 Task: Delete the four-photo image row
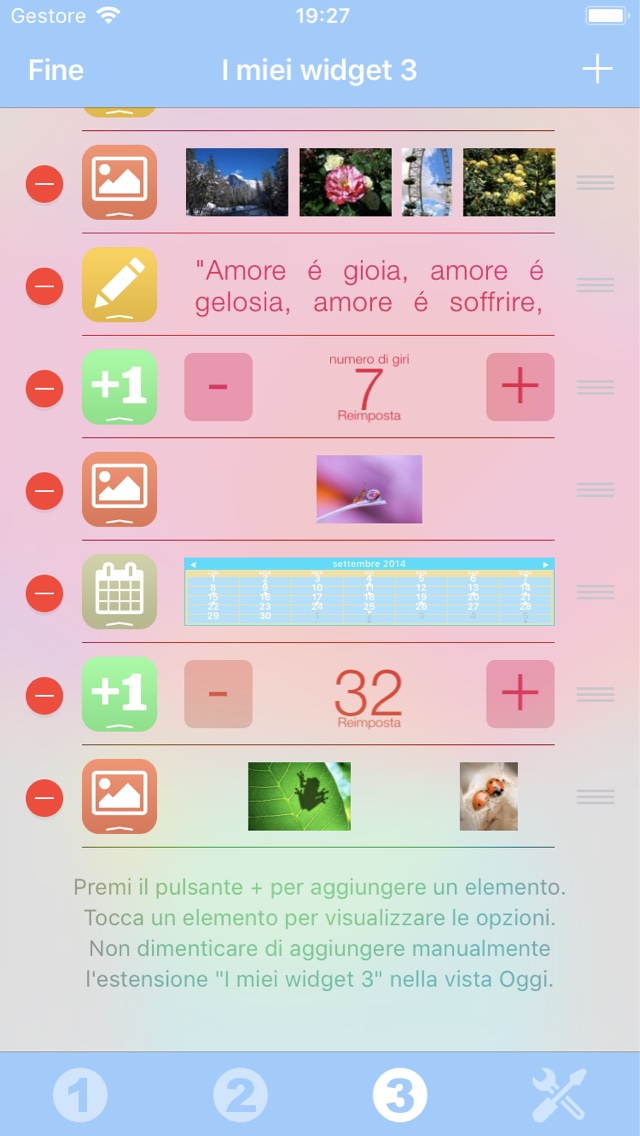coord(44,184)
